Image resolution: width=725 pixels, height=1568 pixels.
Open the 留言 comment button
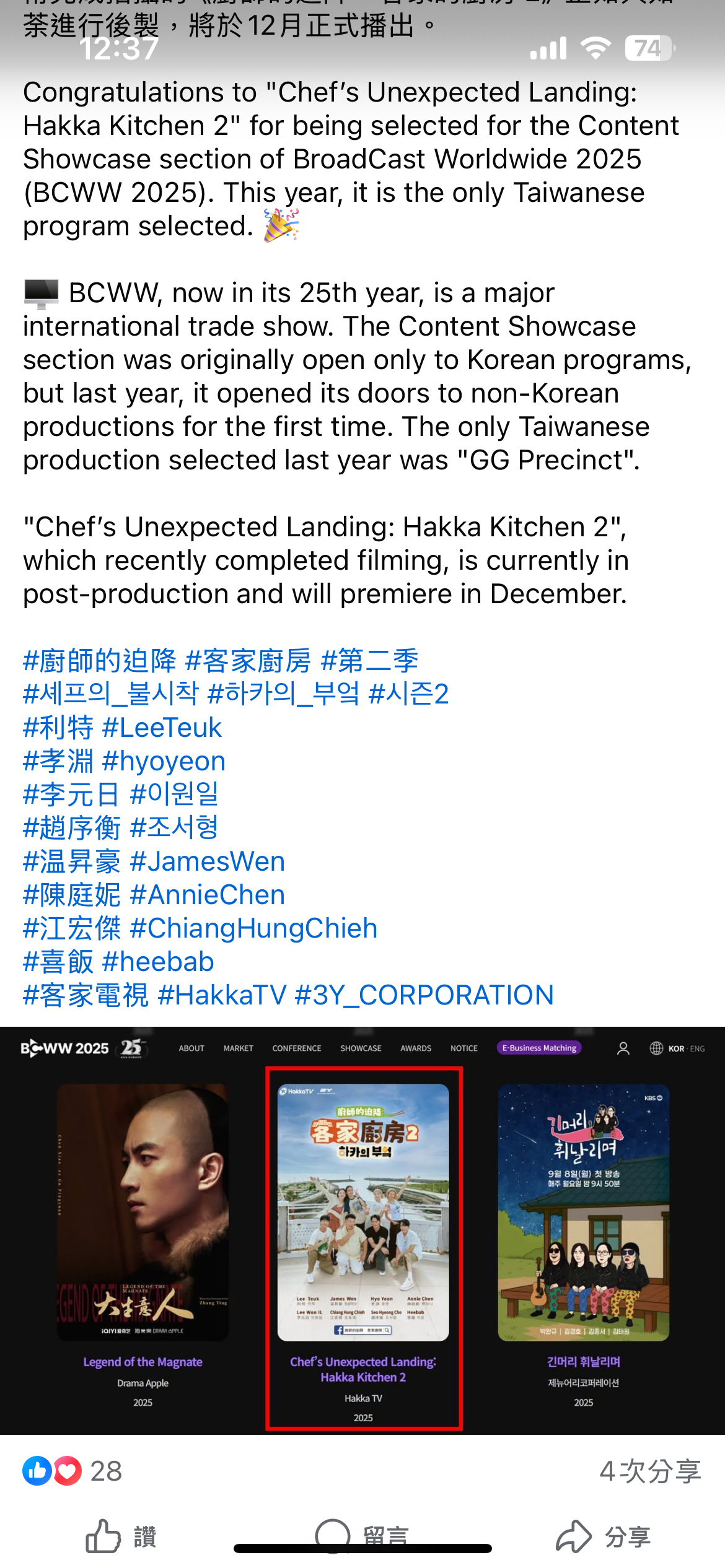coord(362,1535)
